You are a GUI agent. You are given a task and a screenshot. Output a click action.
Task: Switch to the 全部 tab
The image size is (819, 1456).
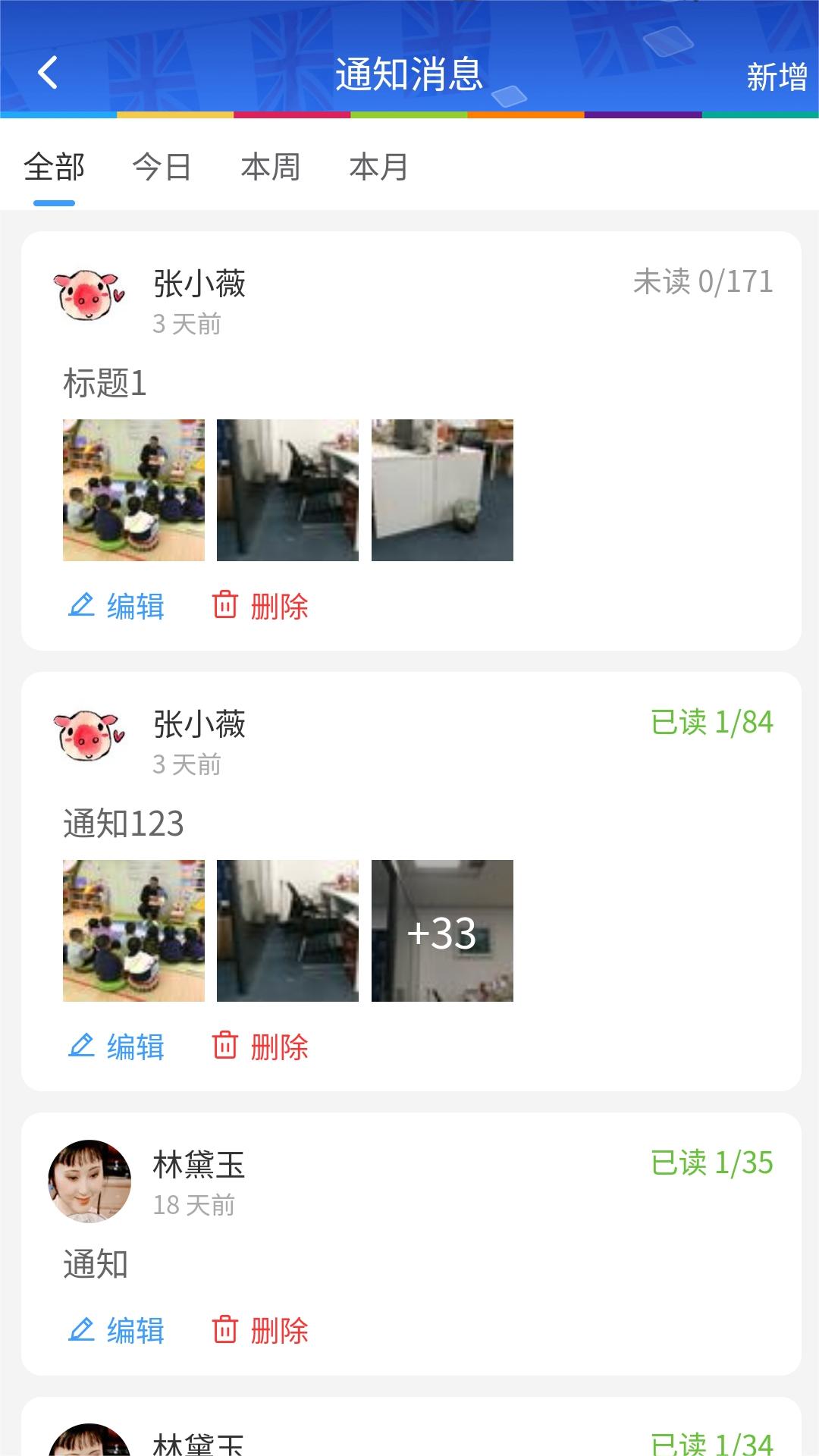coord(56,168)
